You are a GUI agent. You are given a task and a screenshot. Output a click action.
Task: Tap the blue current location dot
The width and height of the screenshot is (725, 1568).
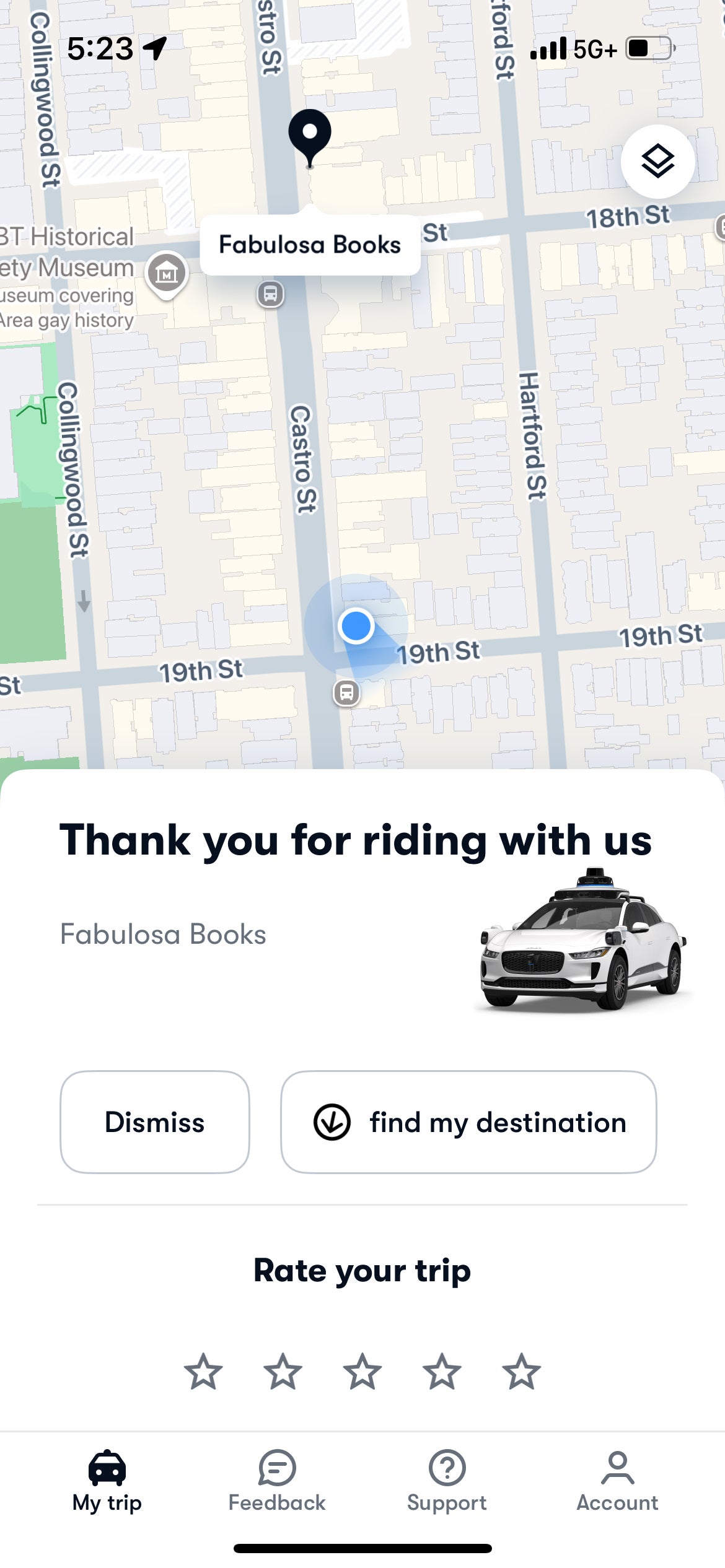click(356, 627)
